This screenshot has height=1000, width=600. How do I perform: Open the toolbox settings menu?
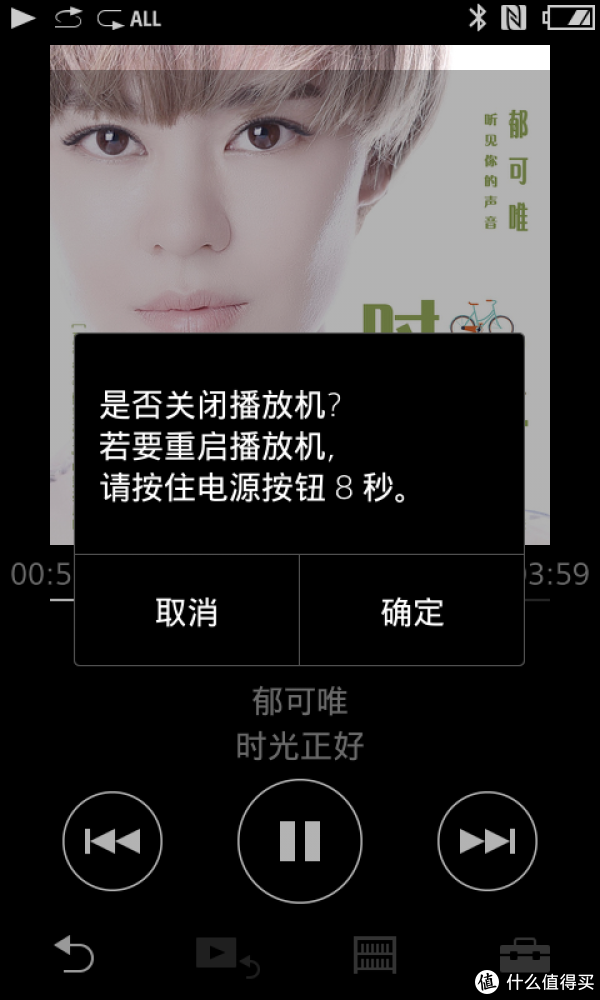[x=525, y=955]
